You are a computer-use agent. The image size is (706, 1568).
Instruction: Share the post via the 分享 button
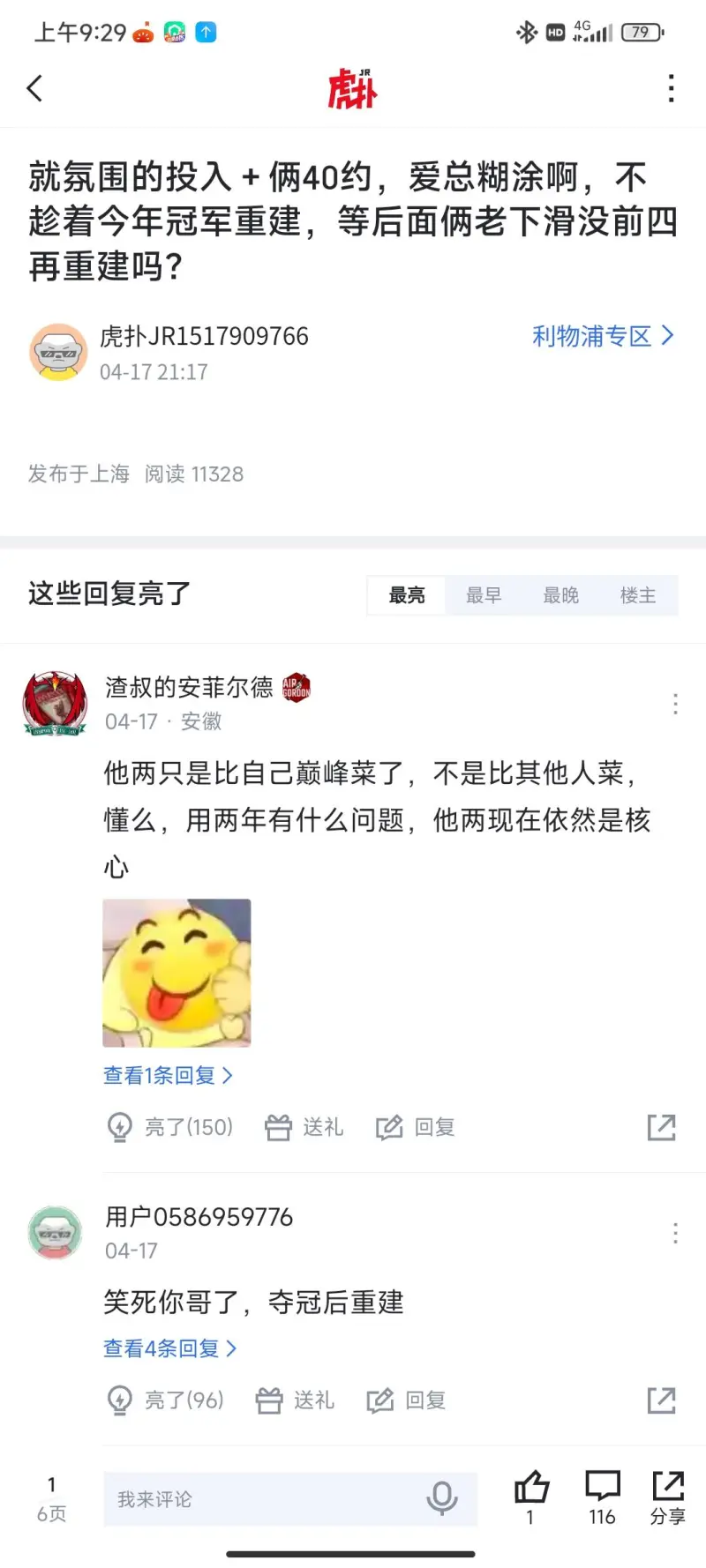668,1497
